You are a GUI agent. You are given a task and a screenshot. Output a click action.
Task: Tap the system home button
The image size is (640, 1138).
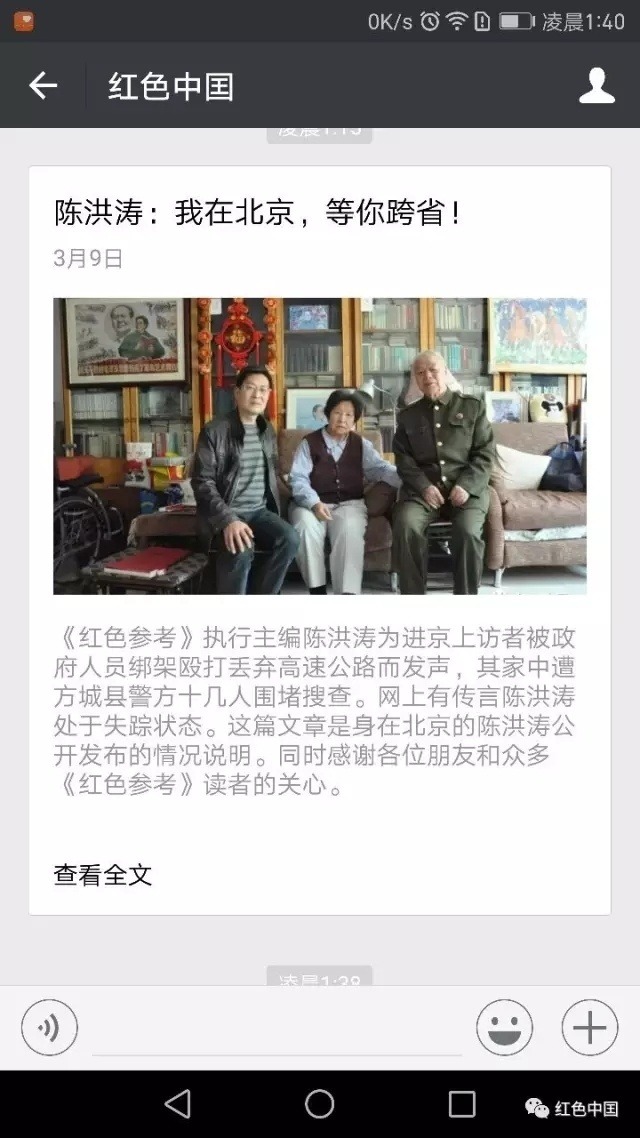pos(319,1104)
